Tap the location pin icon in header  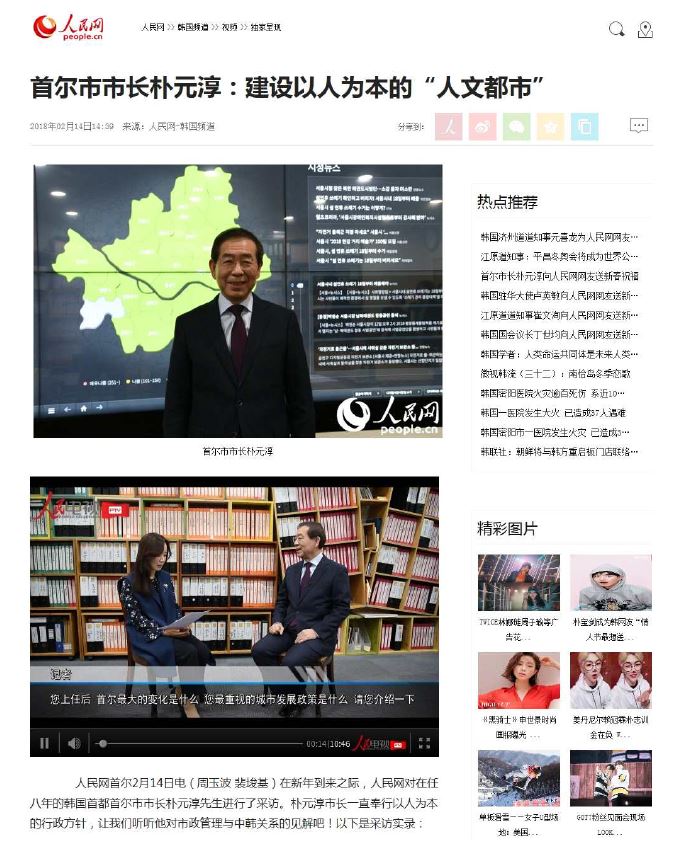pyautogui.click(x=645, y=29)
